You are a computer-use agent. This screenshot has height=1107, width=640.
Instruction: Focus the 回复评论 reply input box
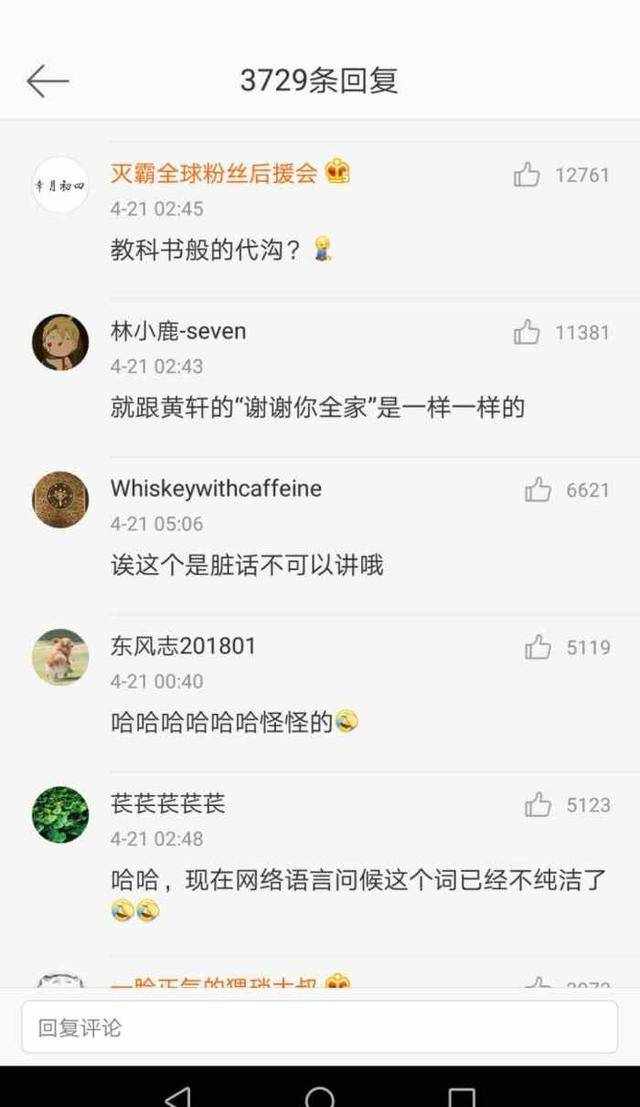pos(320,1027)
